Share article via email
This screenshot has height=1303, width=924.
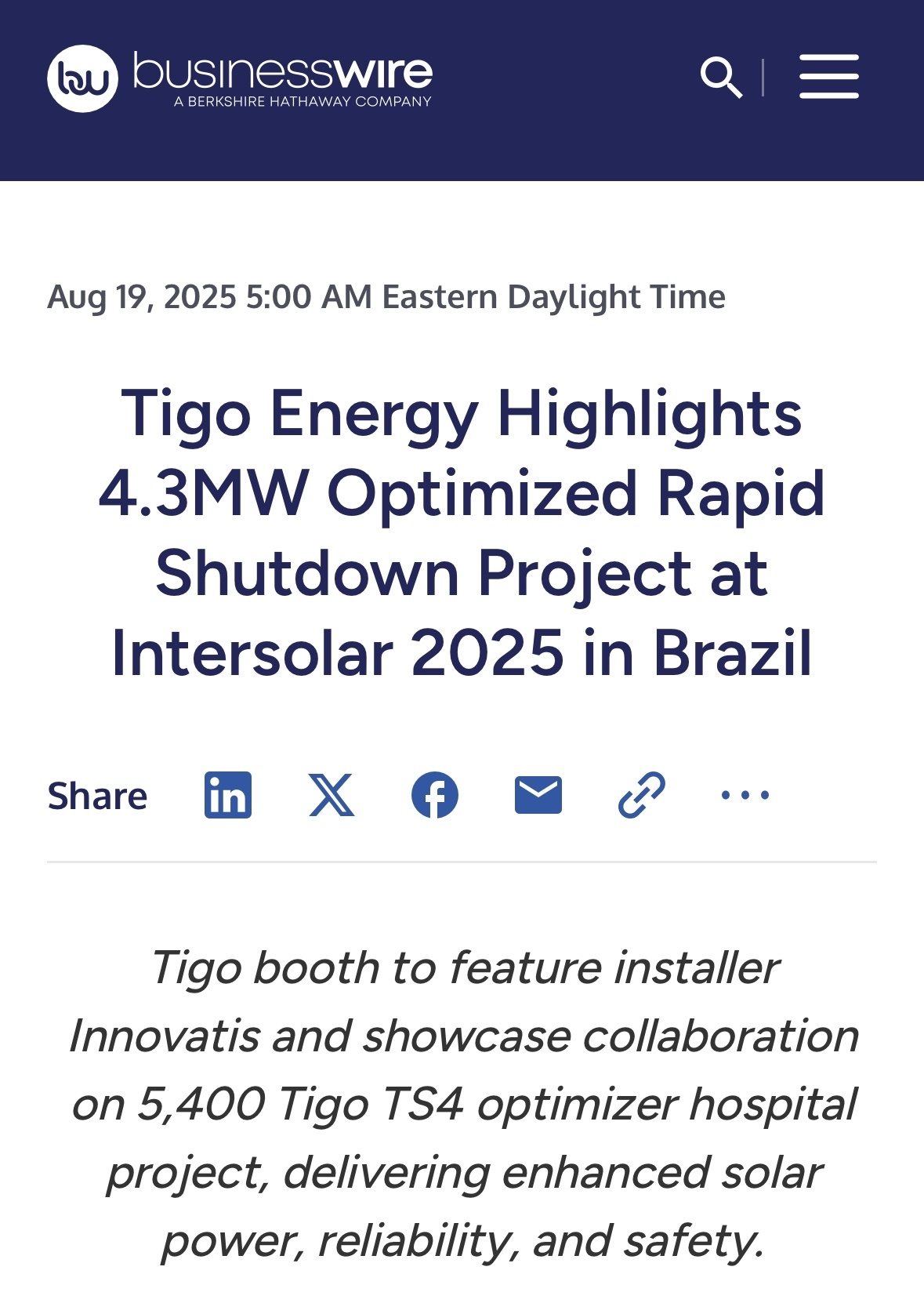538,795
